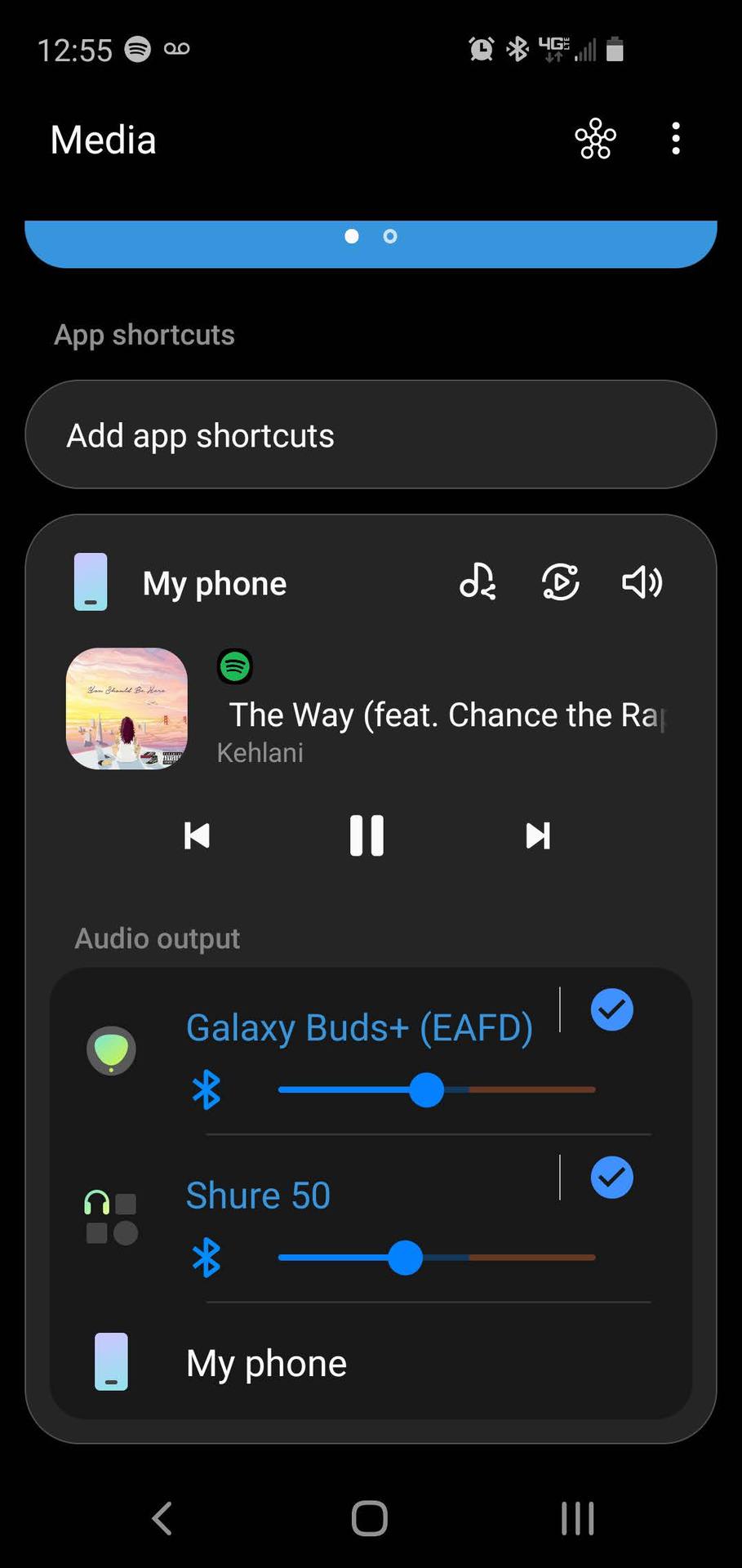This screenshot has height=1568, width=742.
Task: Uncheck Galaxy Buds+ (EAFD) output
Action: pos(611,1010)
